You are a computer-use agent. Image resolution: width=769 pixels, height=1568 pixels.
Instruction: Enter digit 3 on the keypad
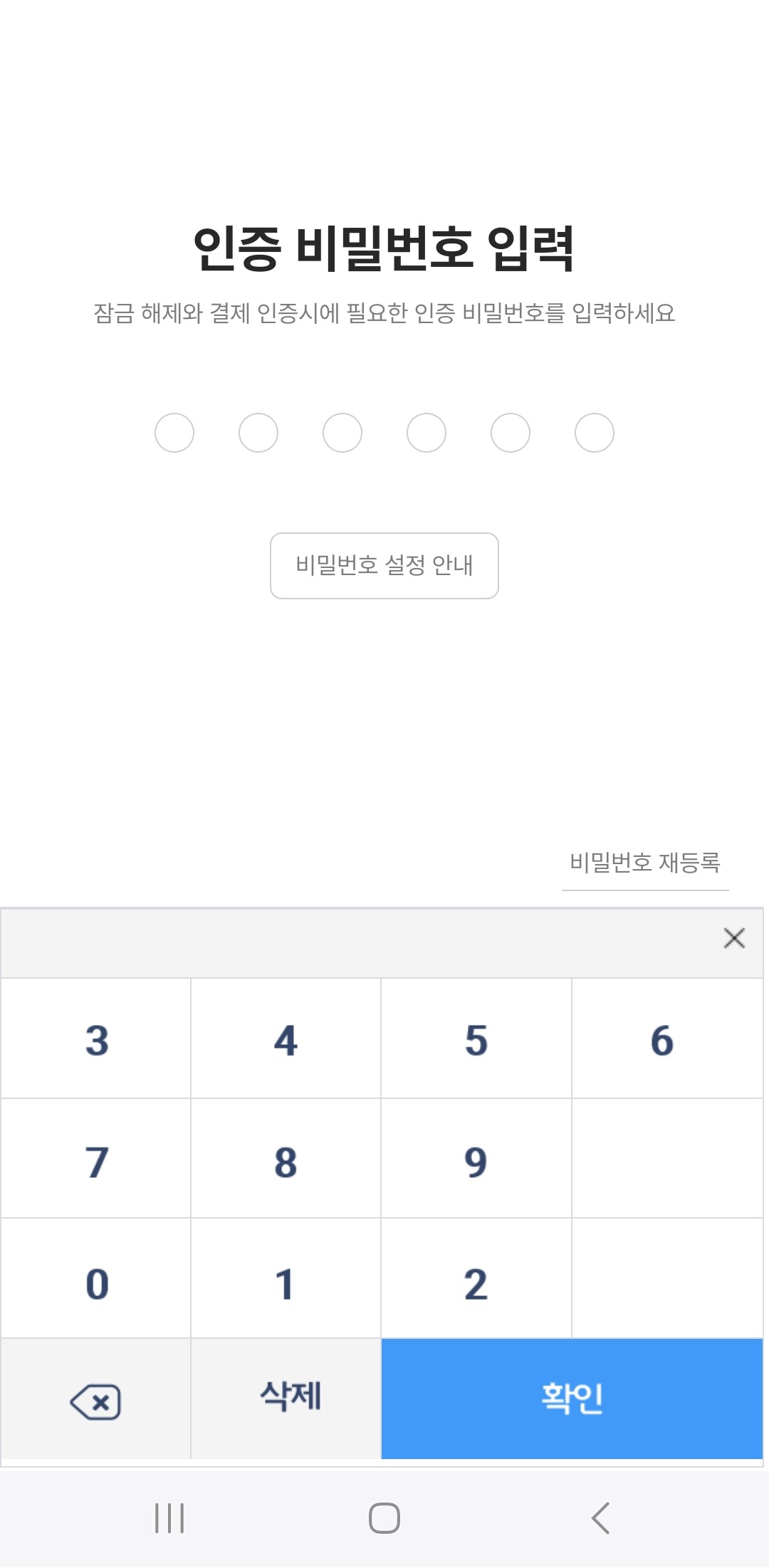96,1038
